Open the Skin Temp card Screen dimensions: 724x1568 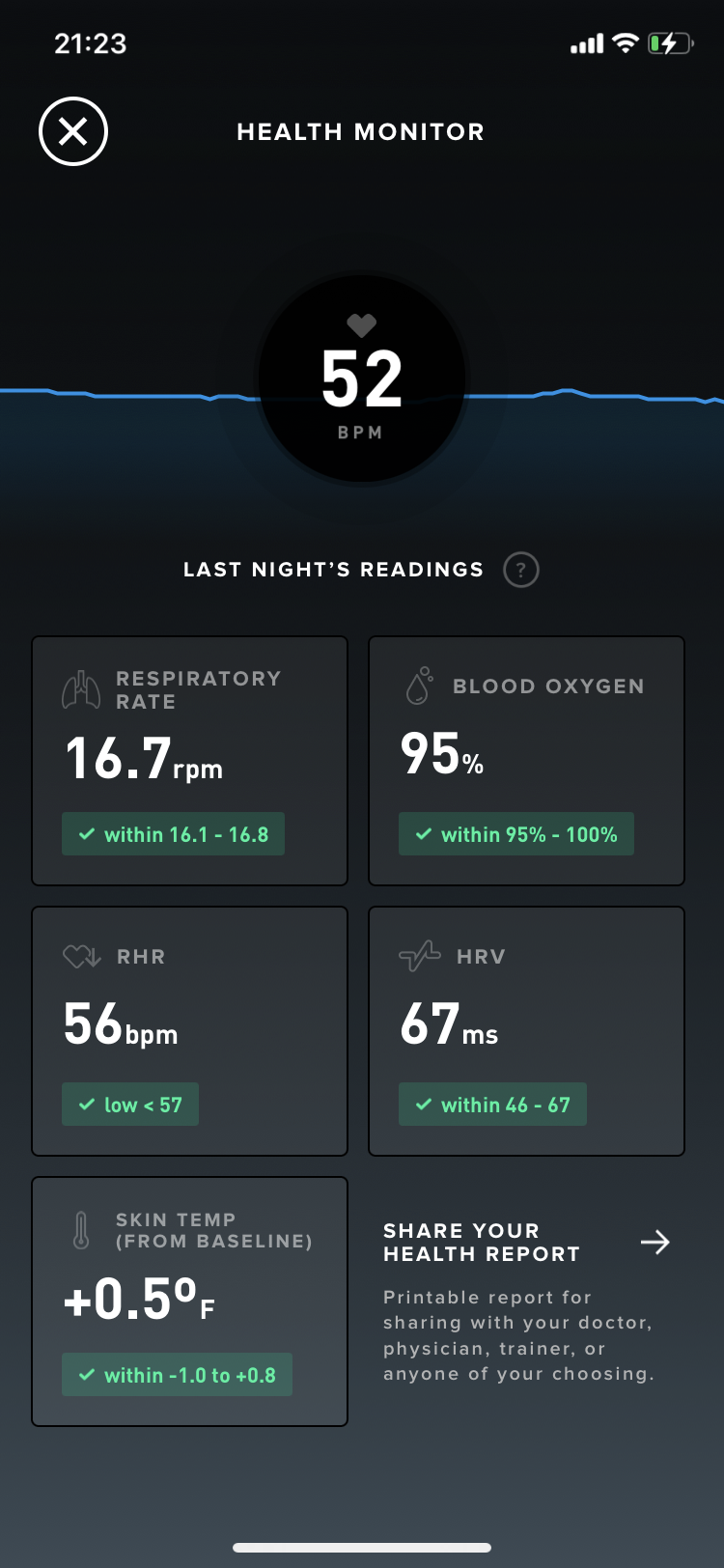(x=189, y=1302)
